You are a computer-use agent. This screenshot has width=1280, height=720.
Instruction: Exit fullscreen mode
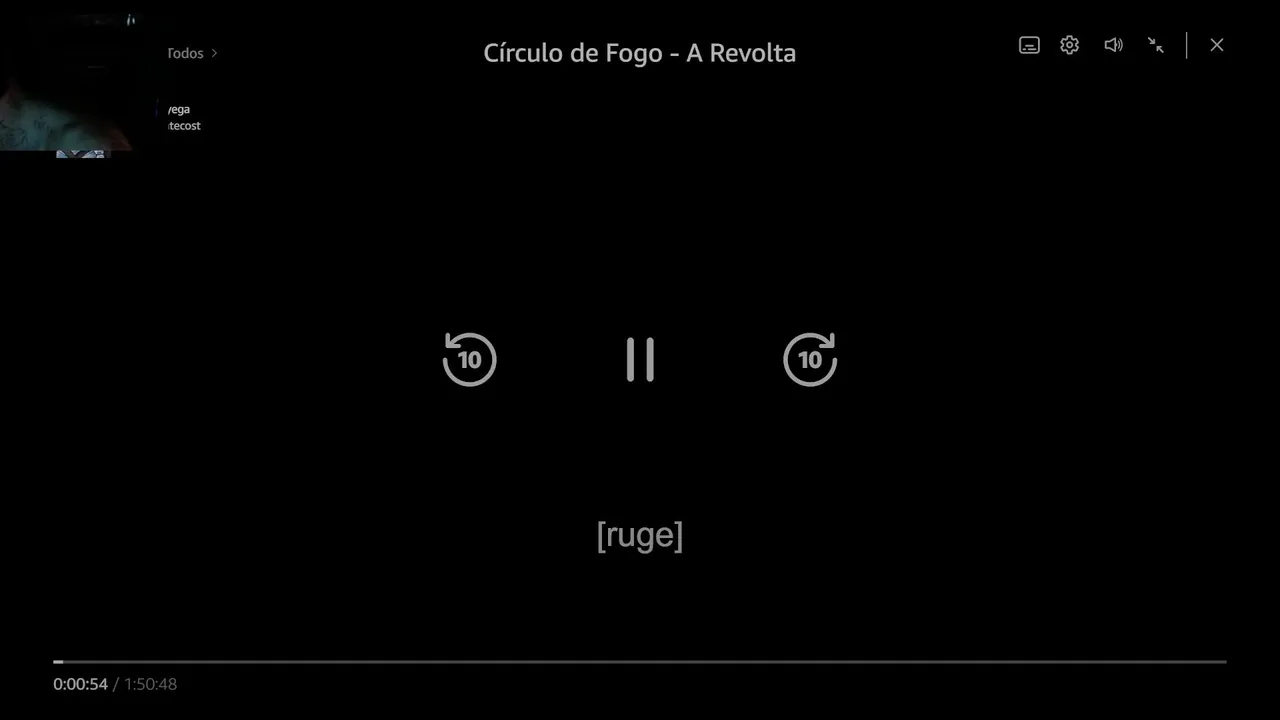pyautogui.click(x=1156, y=45)
